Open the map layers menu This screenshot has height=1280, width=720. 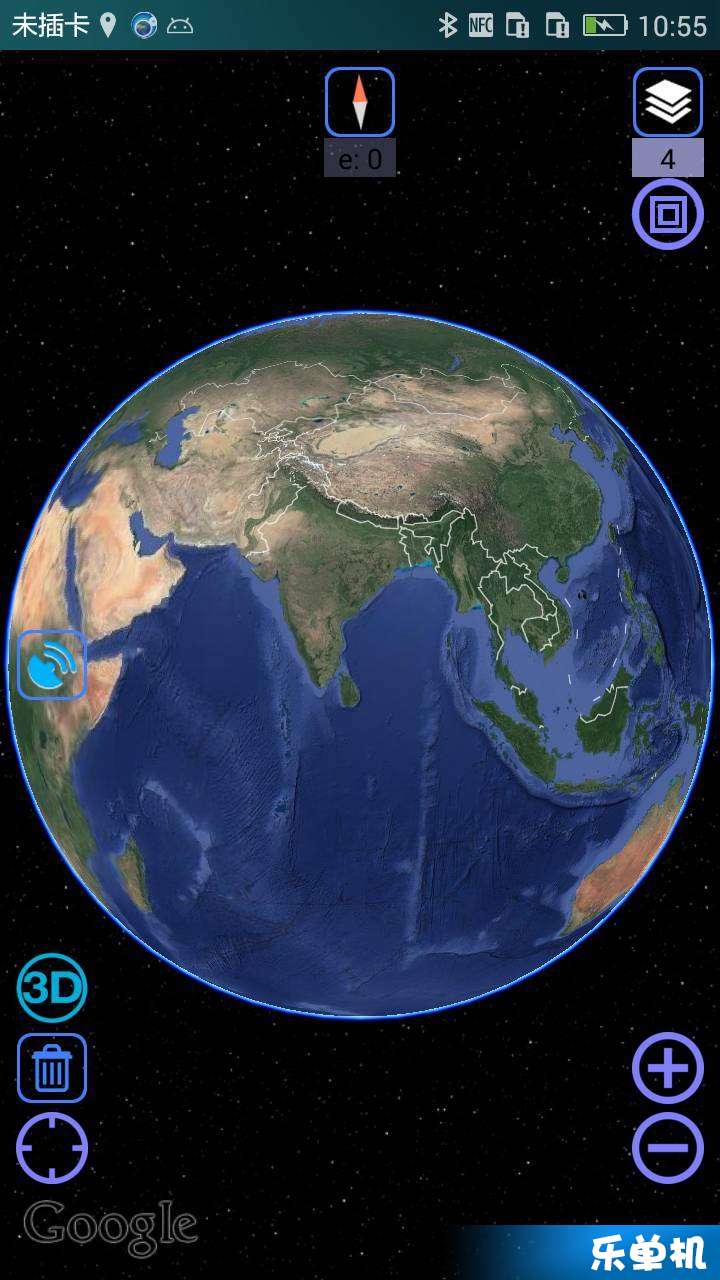668,102
